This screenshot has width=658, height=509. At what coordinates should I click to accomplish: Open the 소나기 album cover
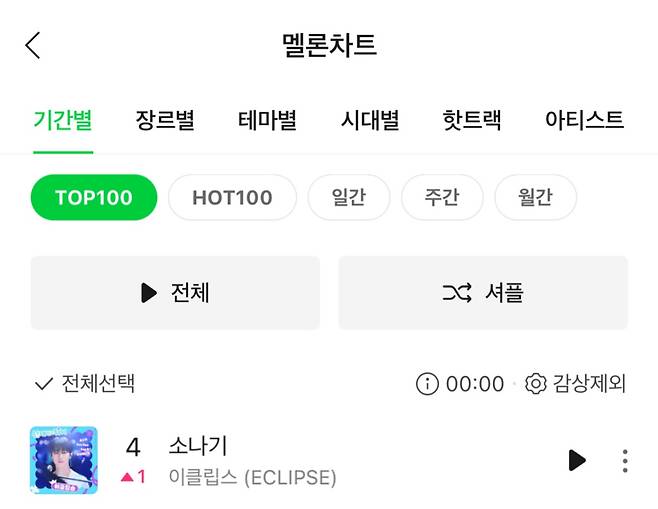[64, 460]
